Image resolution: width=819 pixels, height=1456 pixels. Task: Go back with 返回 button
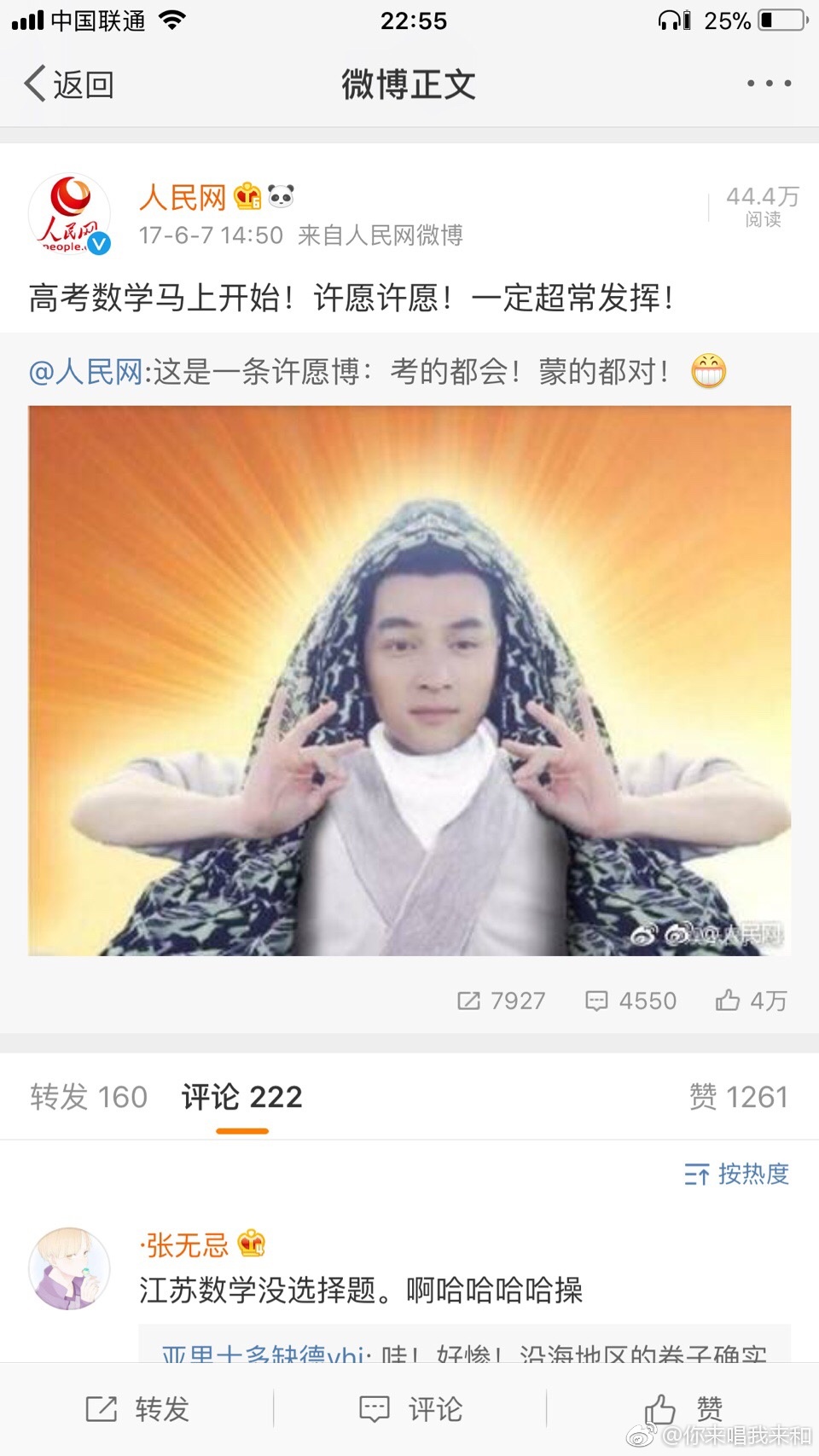[68, 84]
